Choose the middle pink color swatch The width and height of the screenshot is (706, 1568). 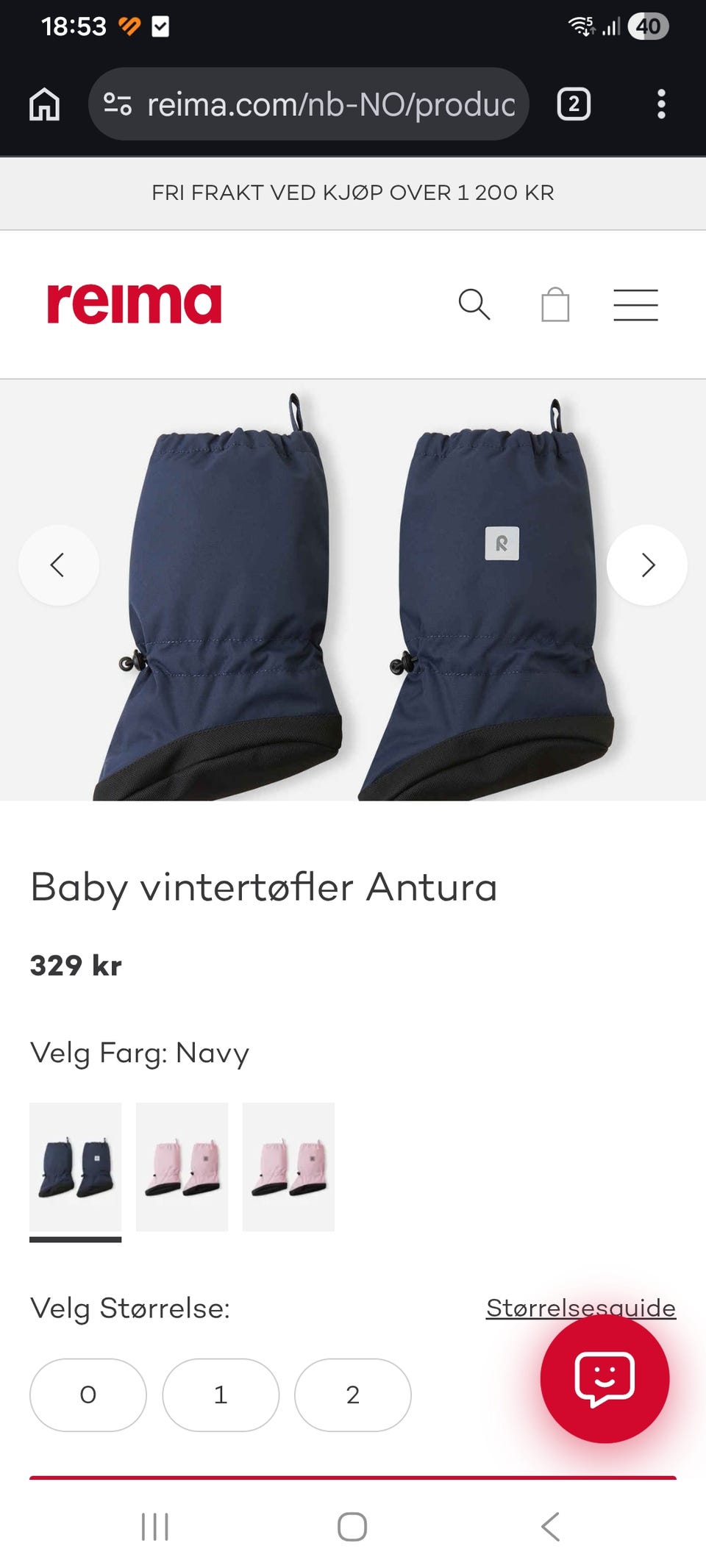point(182,1167)
